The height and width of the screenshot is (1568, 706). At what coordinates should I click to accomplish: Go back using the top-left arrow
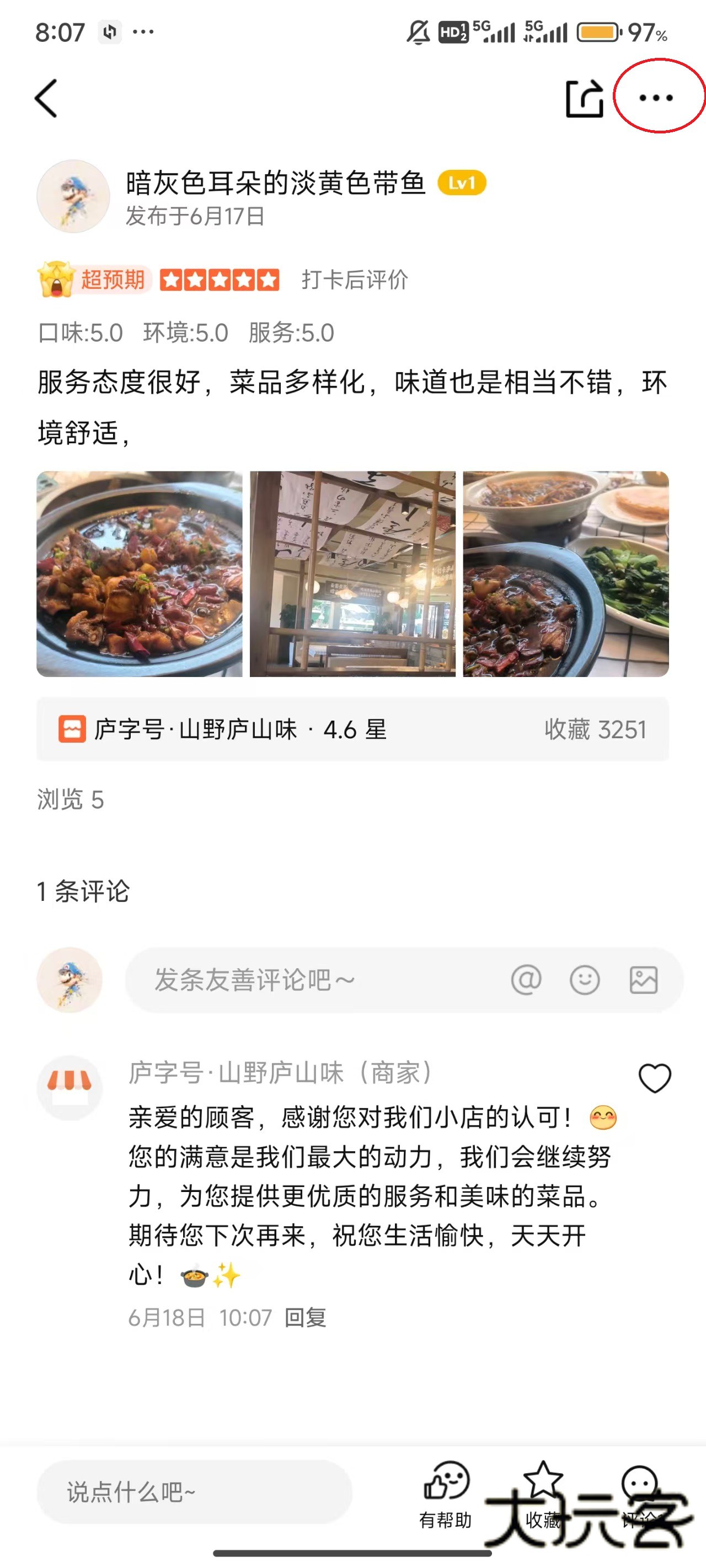tap(46, 98)
